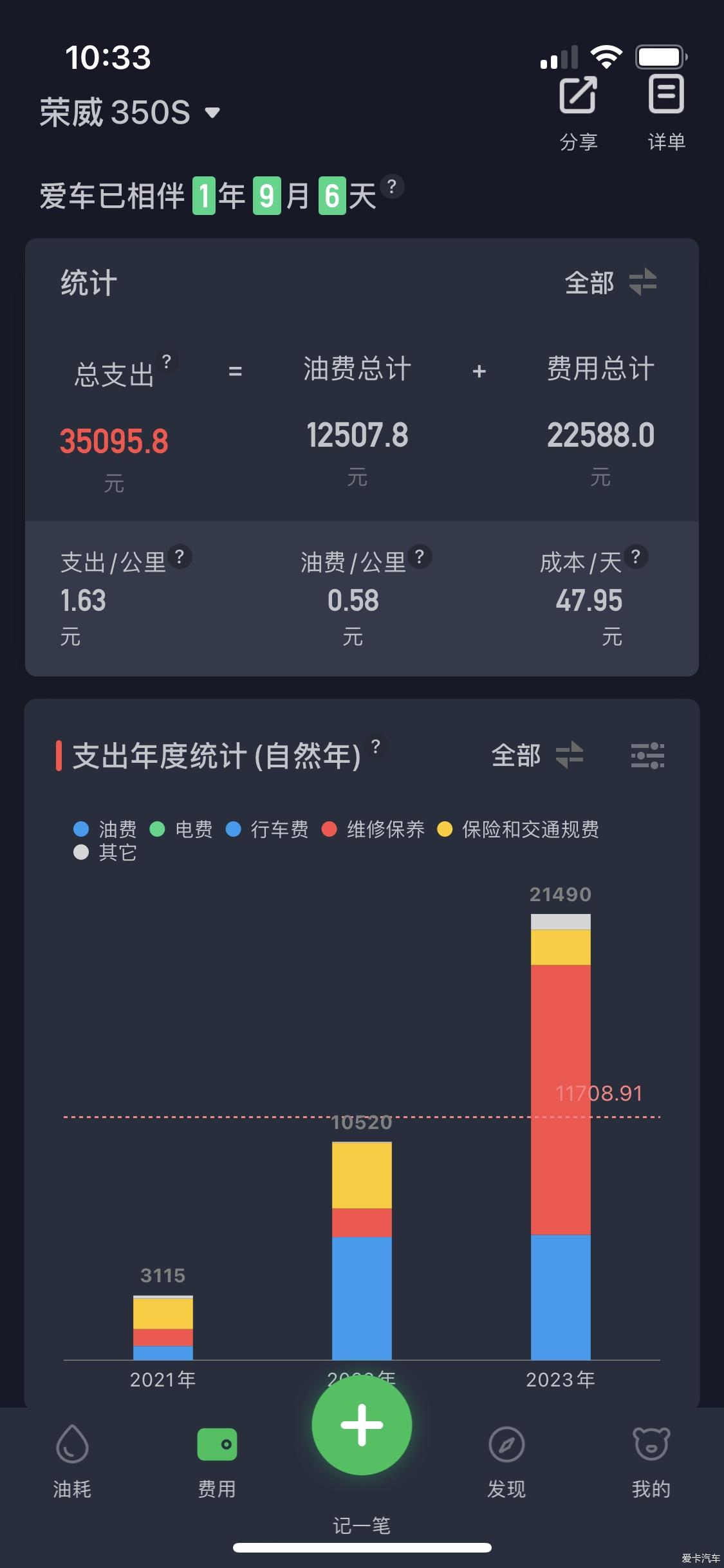Open chart filter settings sliders icon
Viewport: 724px width, 1568px height.
point(647,756)
